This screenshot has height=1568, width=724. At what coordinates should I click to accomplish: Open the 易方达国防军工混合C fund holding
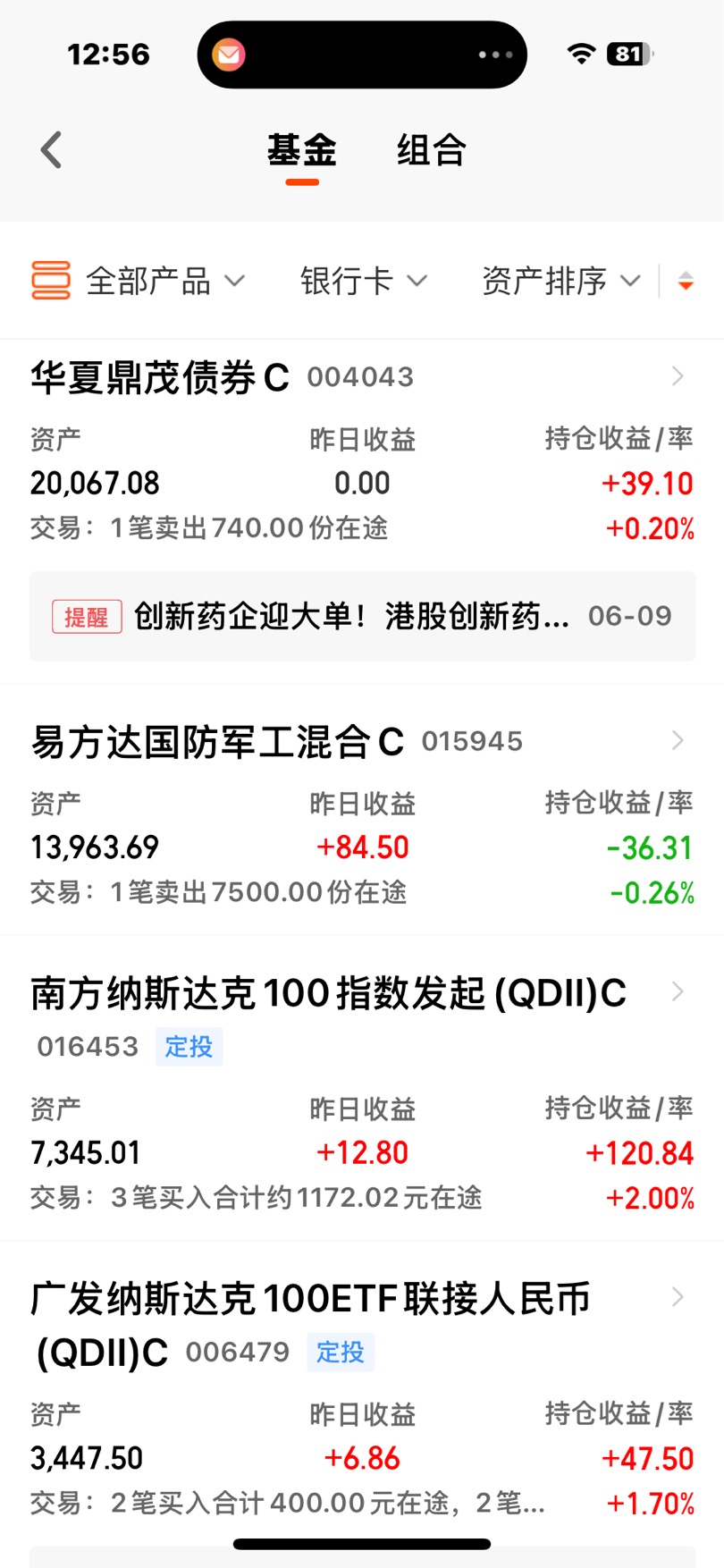(362, 812)
